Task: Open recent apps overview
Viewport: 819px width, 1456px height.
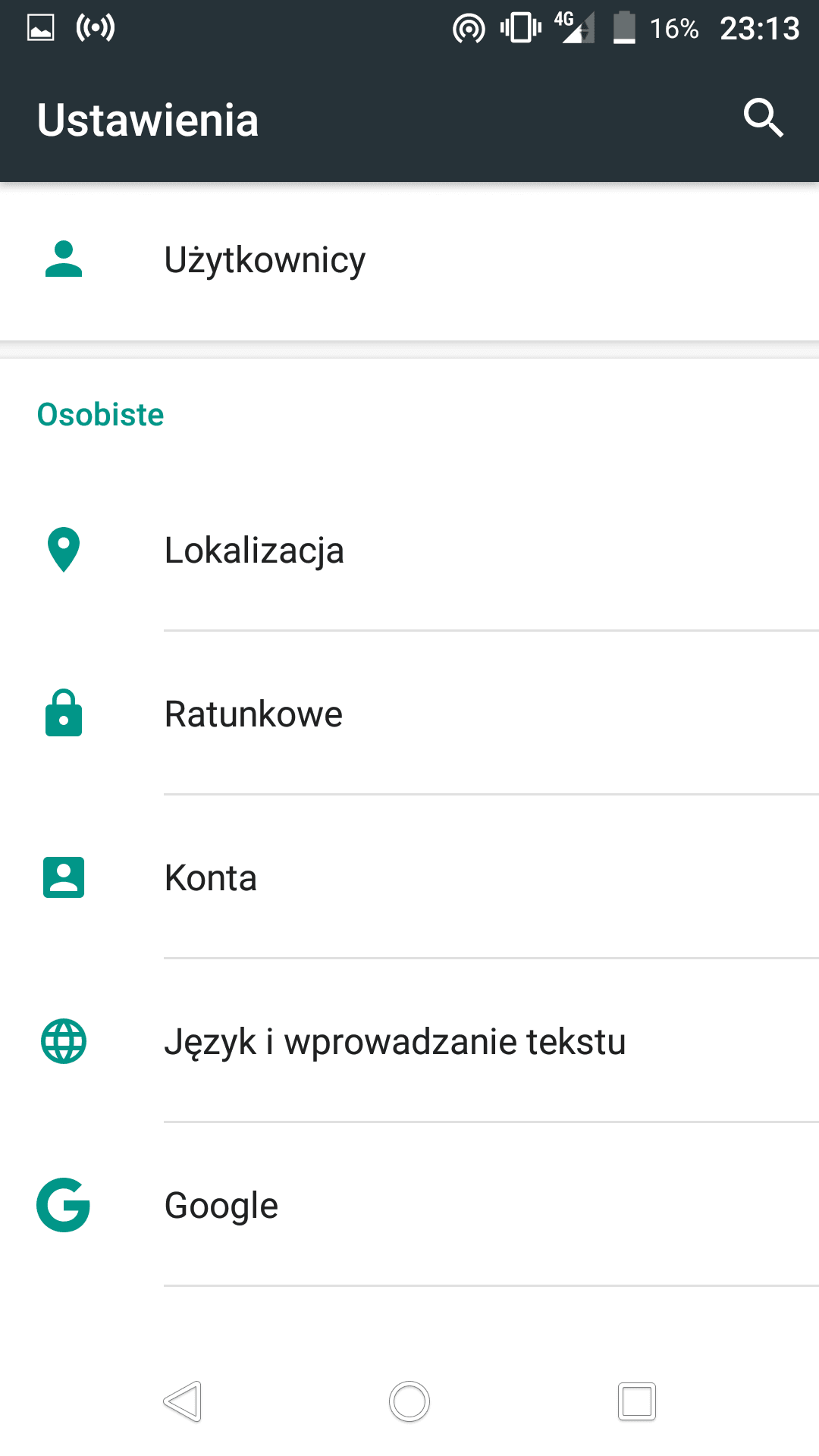Action: [x=637, y=1401]
